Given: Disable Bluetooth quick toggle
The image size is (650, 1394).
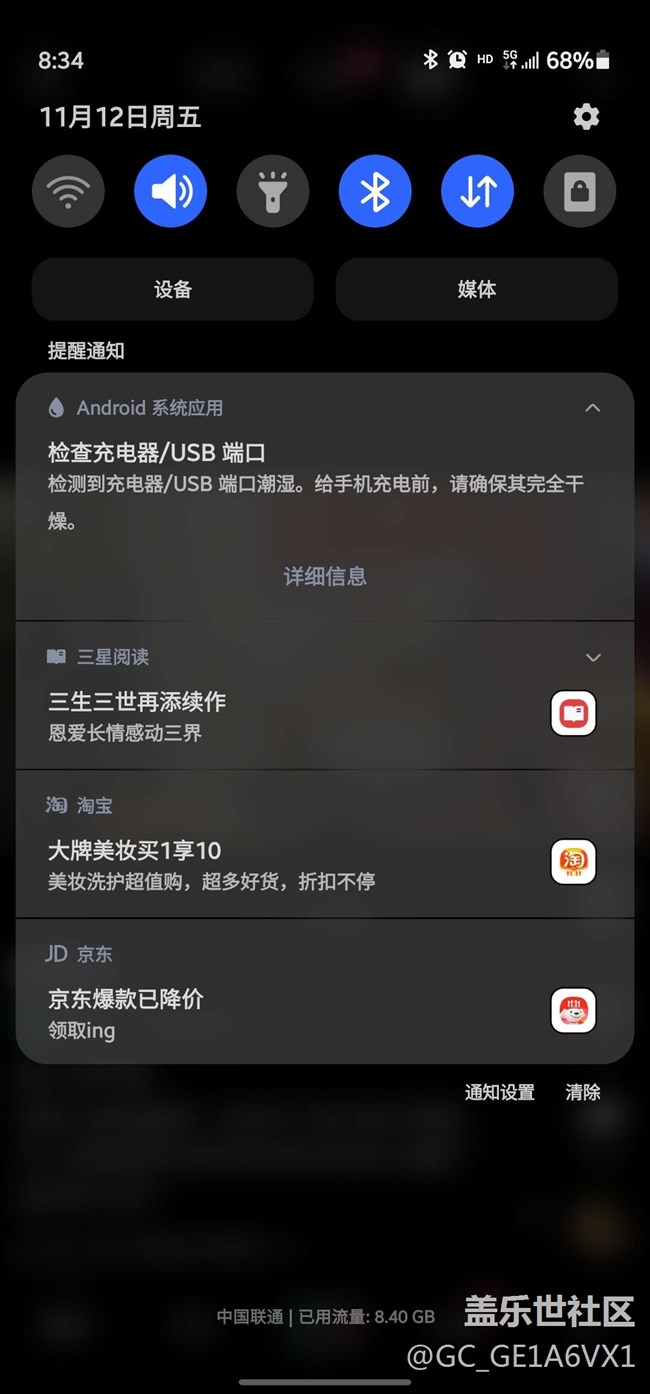Looking at the screenshot, I should [375, 190].
